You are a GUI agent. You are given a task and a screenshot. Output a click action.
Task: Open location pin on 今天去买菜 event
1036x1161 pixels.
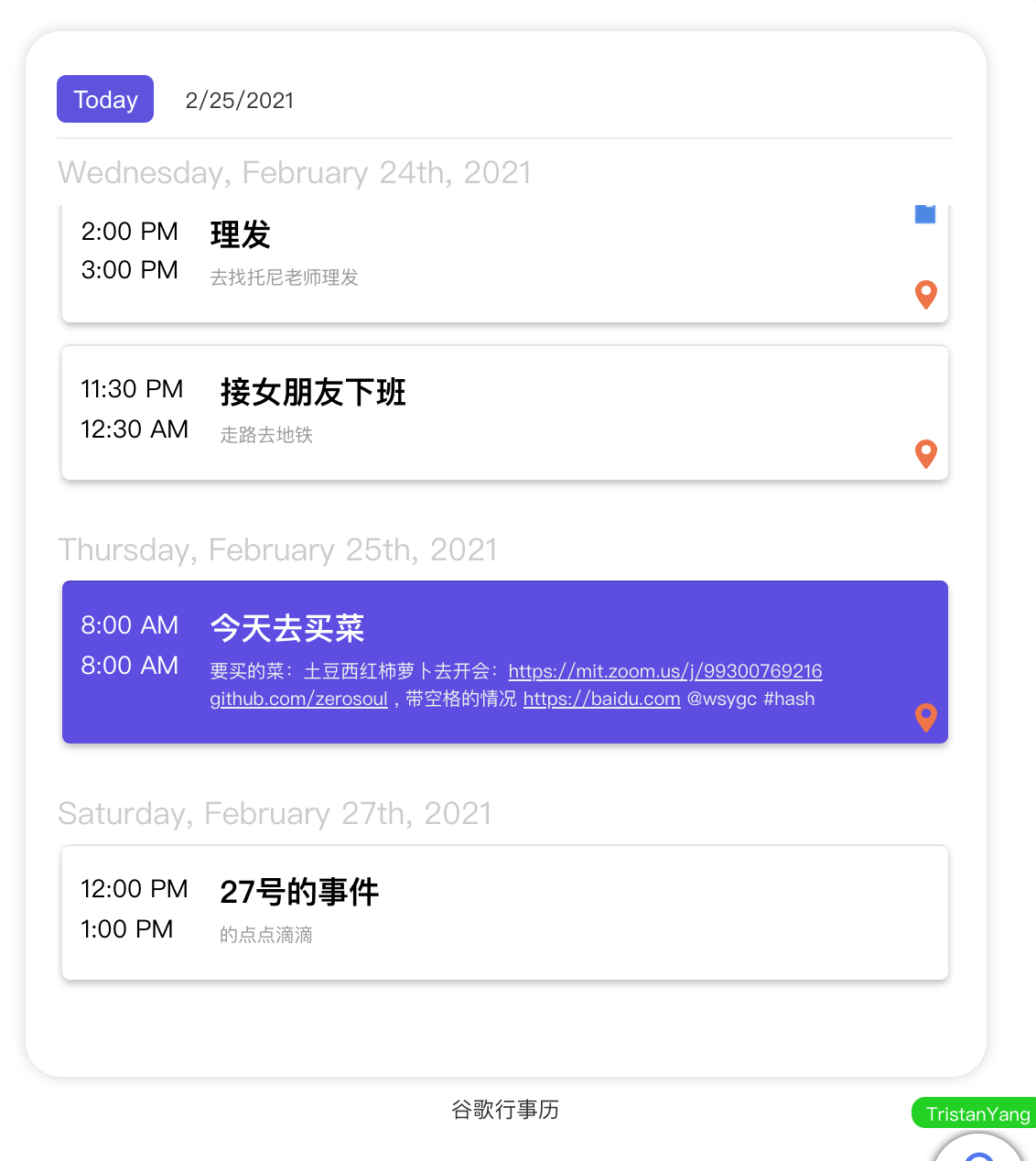pos(926,717)
